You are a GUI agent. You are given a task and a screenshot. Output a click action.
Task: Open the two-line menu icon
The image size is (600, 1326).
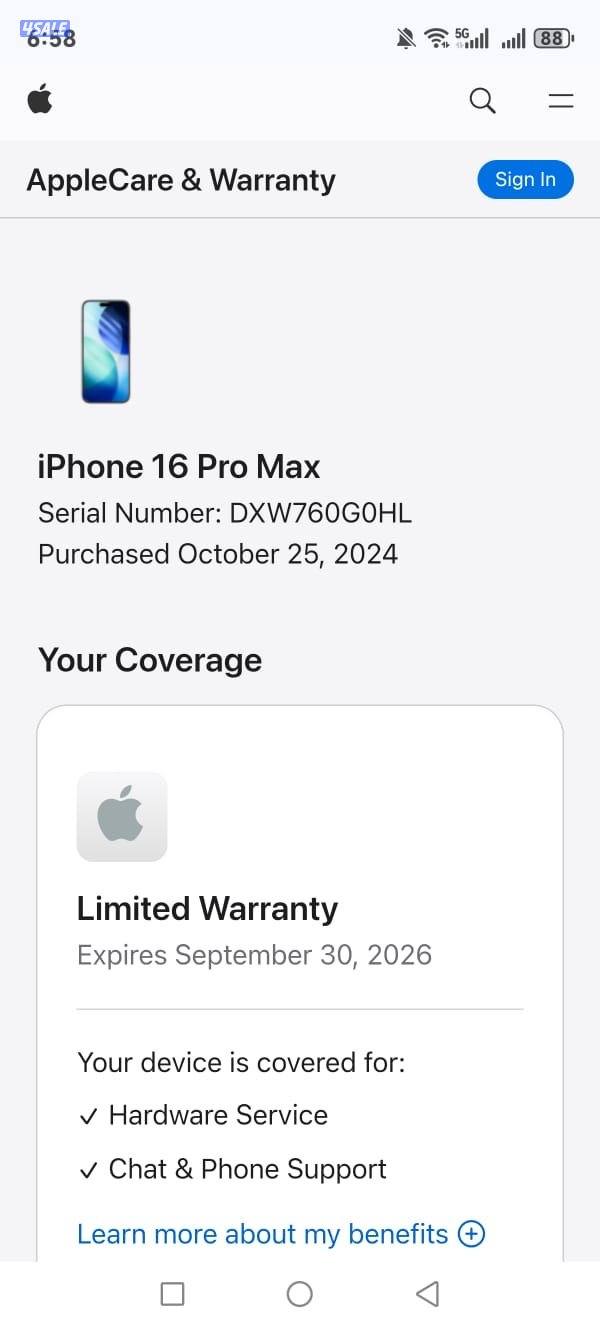coord(561,100)
